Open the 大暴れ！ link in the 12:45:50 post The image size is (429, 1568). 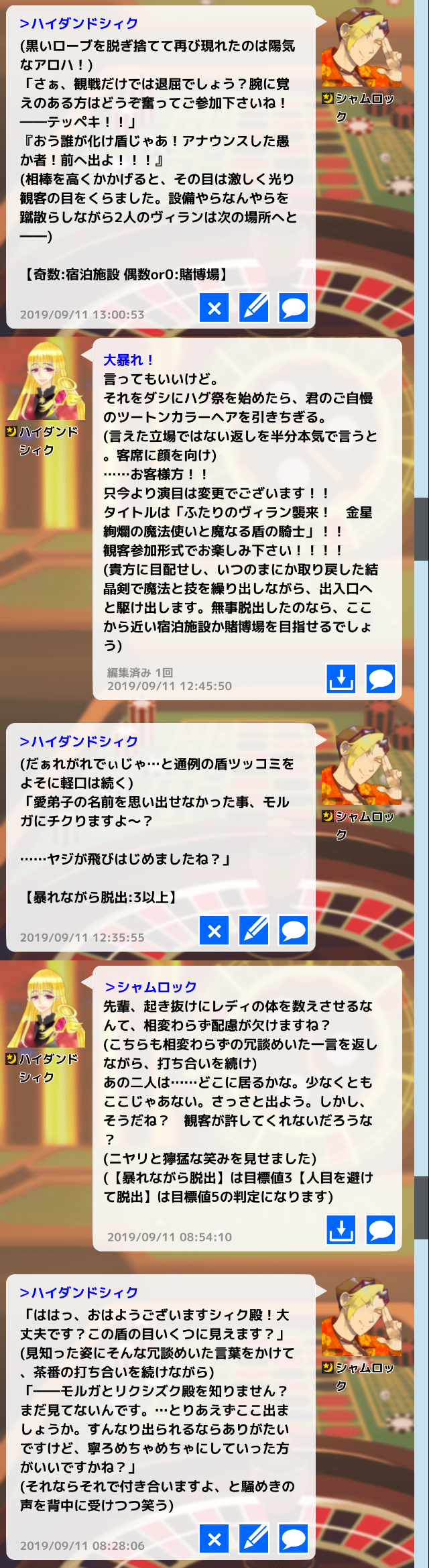[x=128, y=360]
